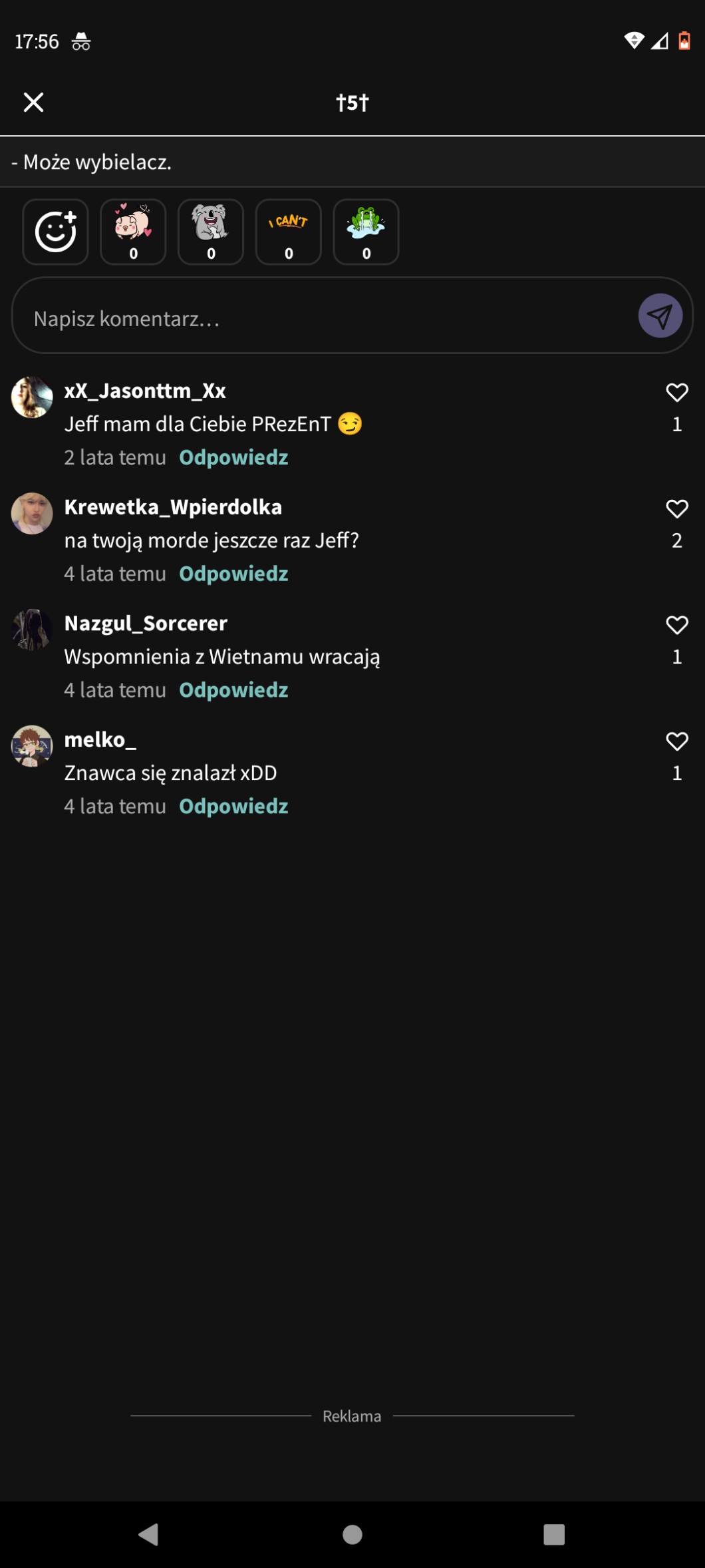Go back with the system back button
This screenshot has height=1568, width=705.
(x=149, y=1534)
